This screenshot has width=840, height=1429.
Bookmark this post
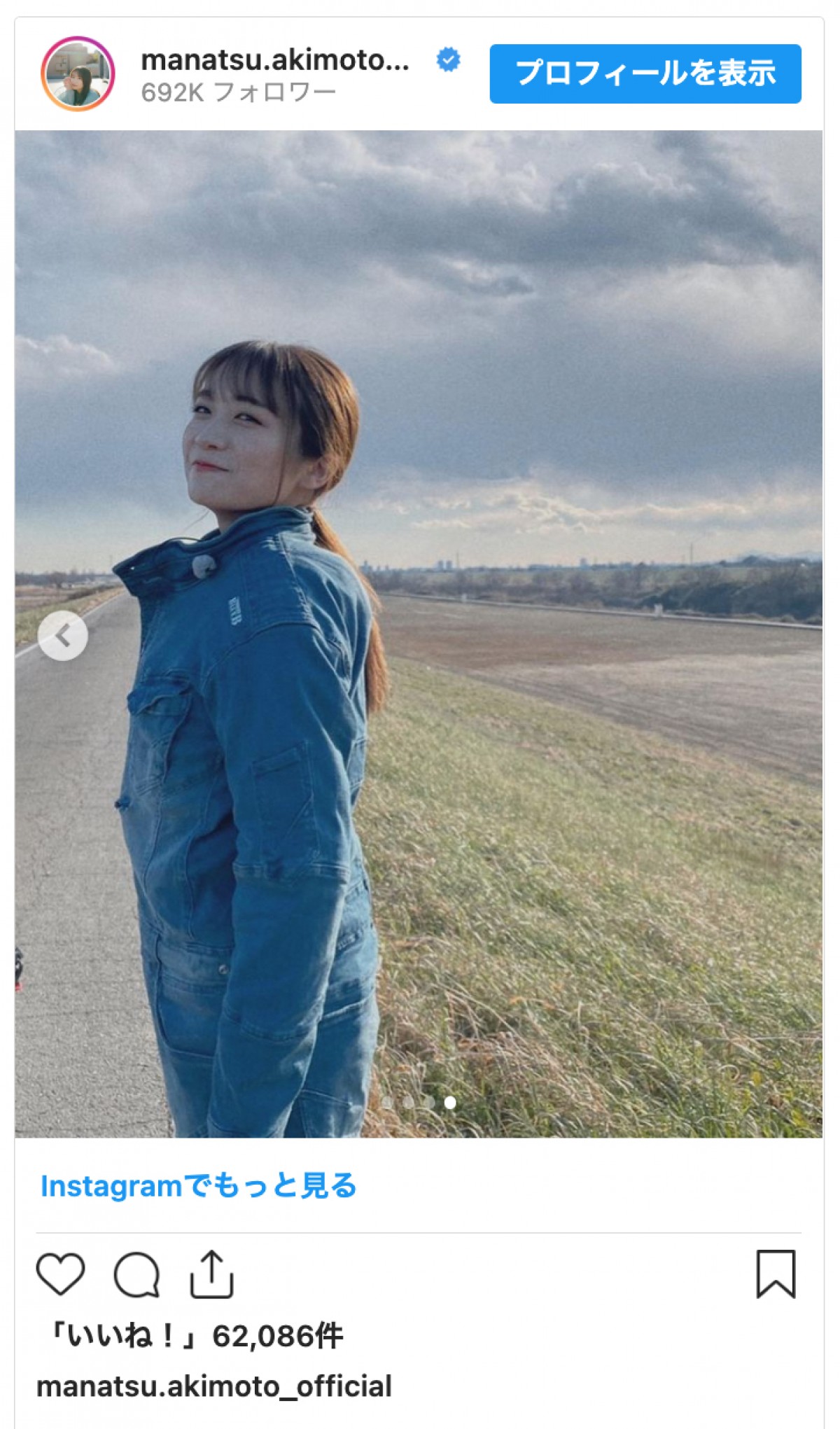point(776,1274)
